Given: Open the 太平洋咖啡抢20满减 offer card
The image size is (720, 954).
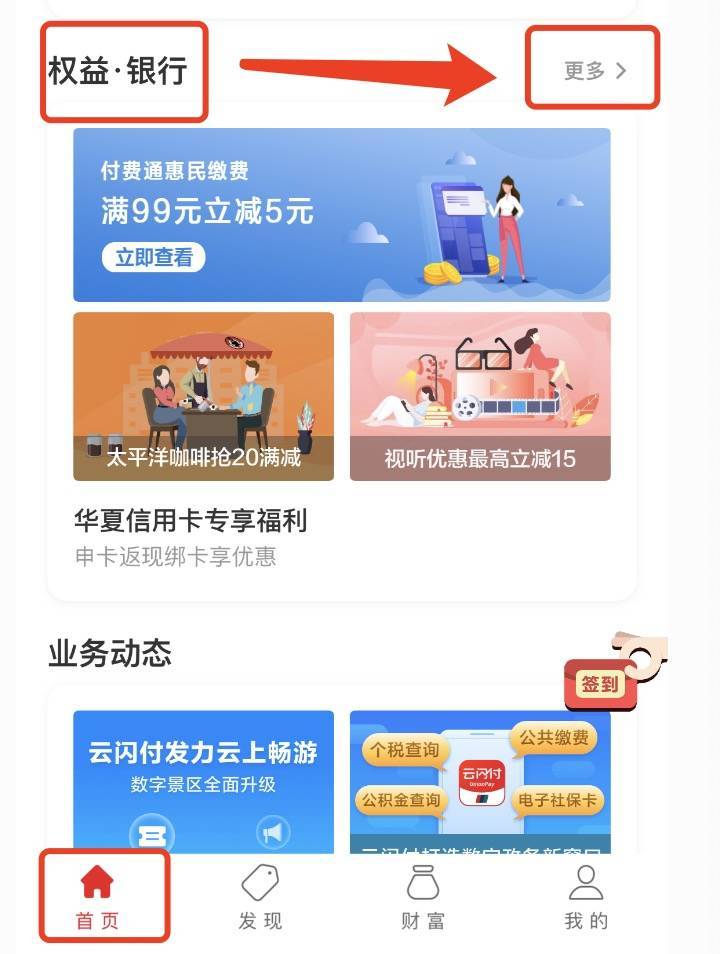Looking at the screenshot, I should tap(203, 396).
